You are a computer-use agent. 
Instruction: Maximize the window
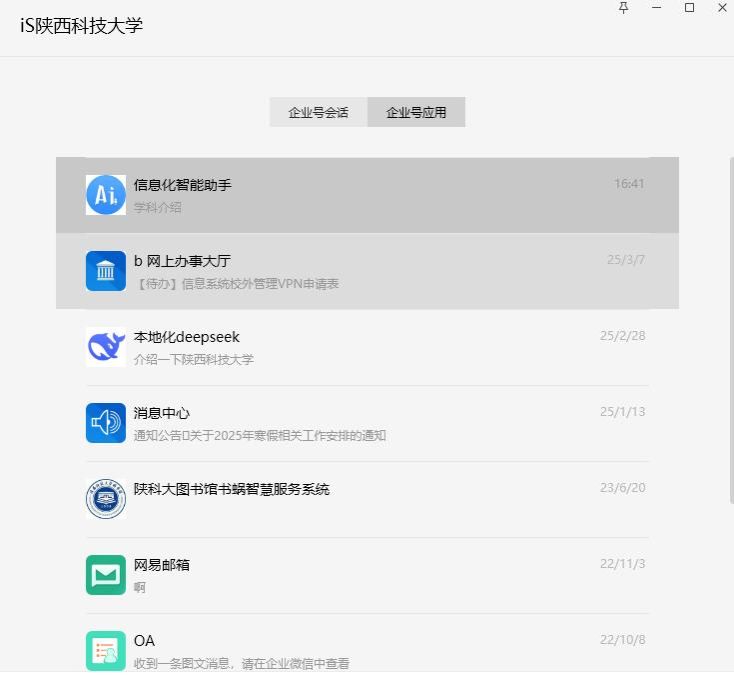pos(689,8)
